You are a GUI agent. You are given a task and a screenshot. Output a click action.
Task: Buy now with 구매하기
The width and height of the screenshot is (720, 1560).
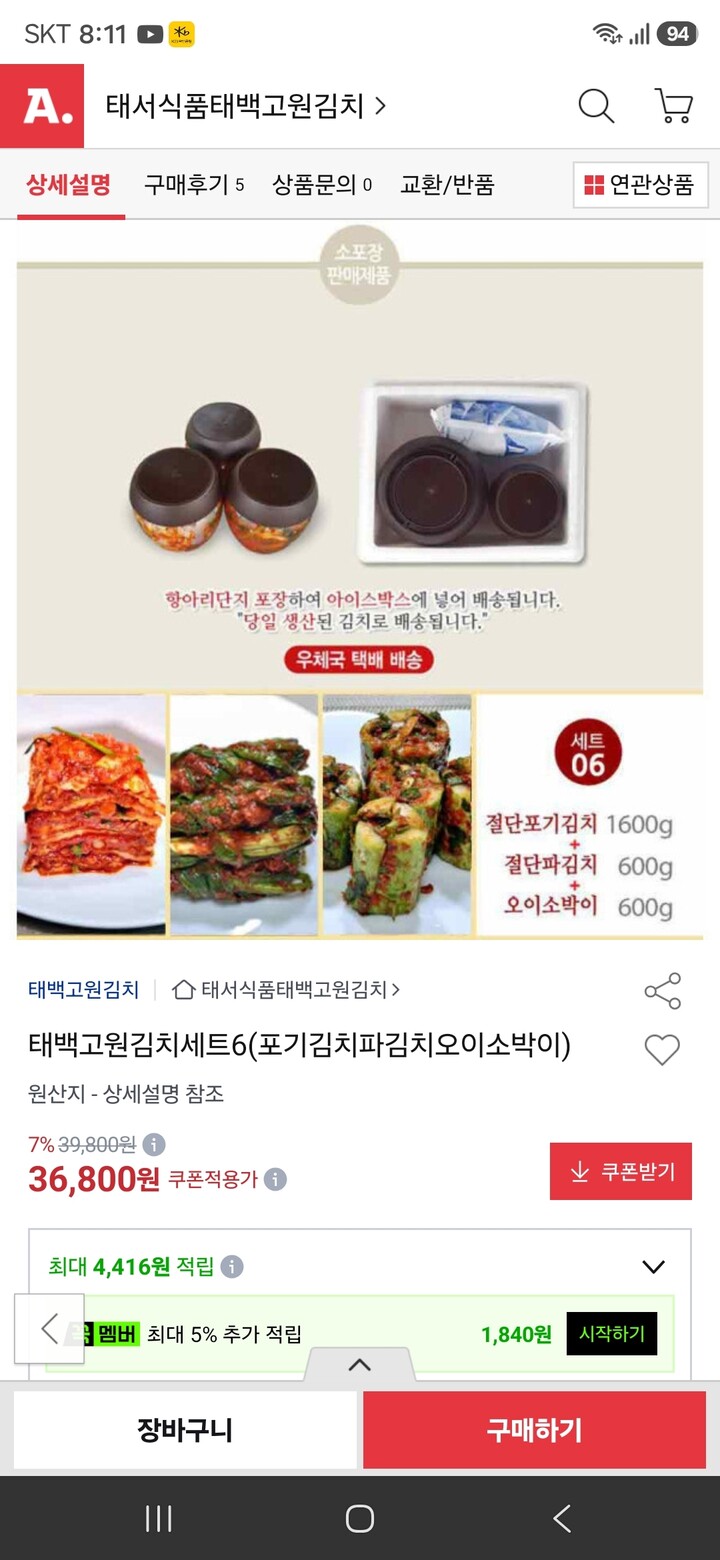[x=534, y=1430]
